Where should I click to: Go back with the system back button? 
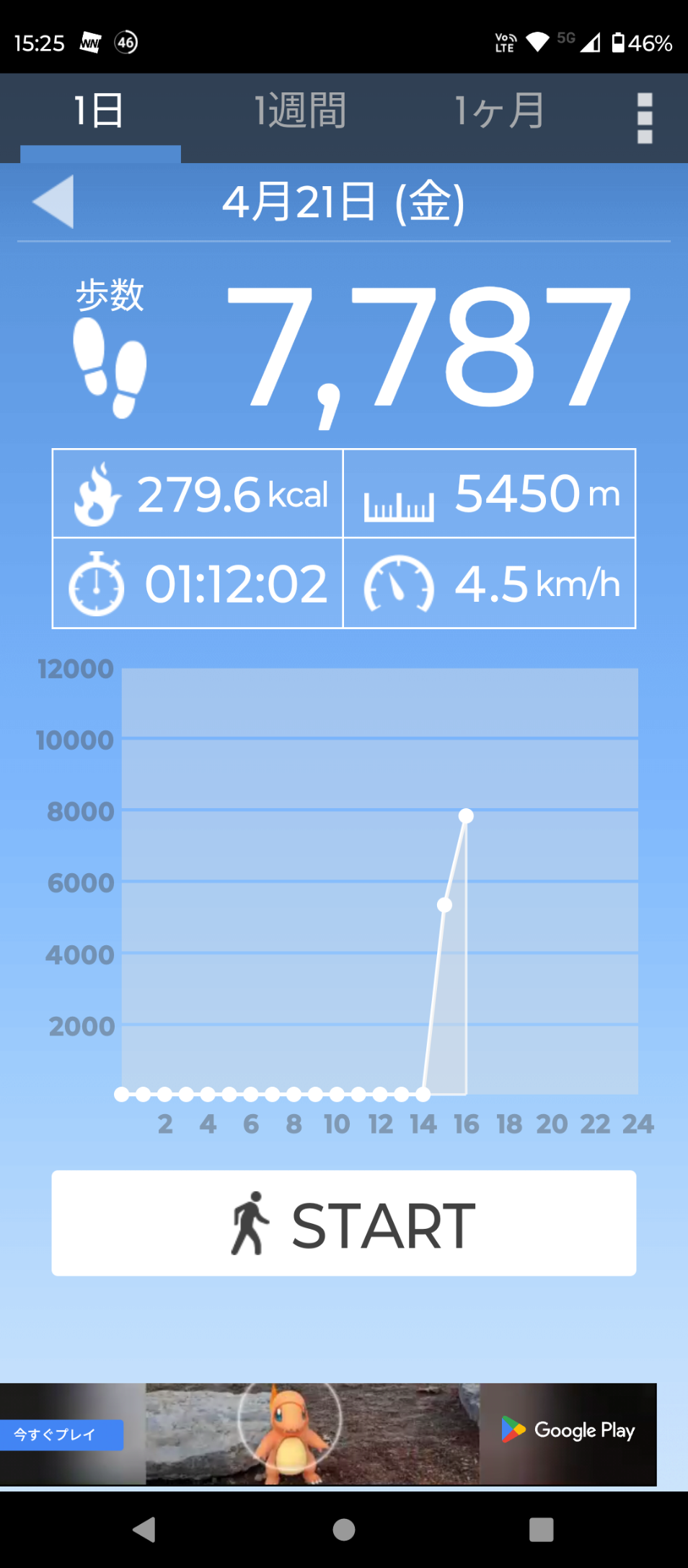tap(144, 1529)
